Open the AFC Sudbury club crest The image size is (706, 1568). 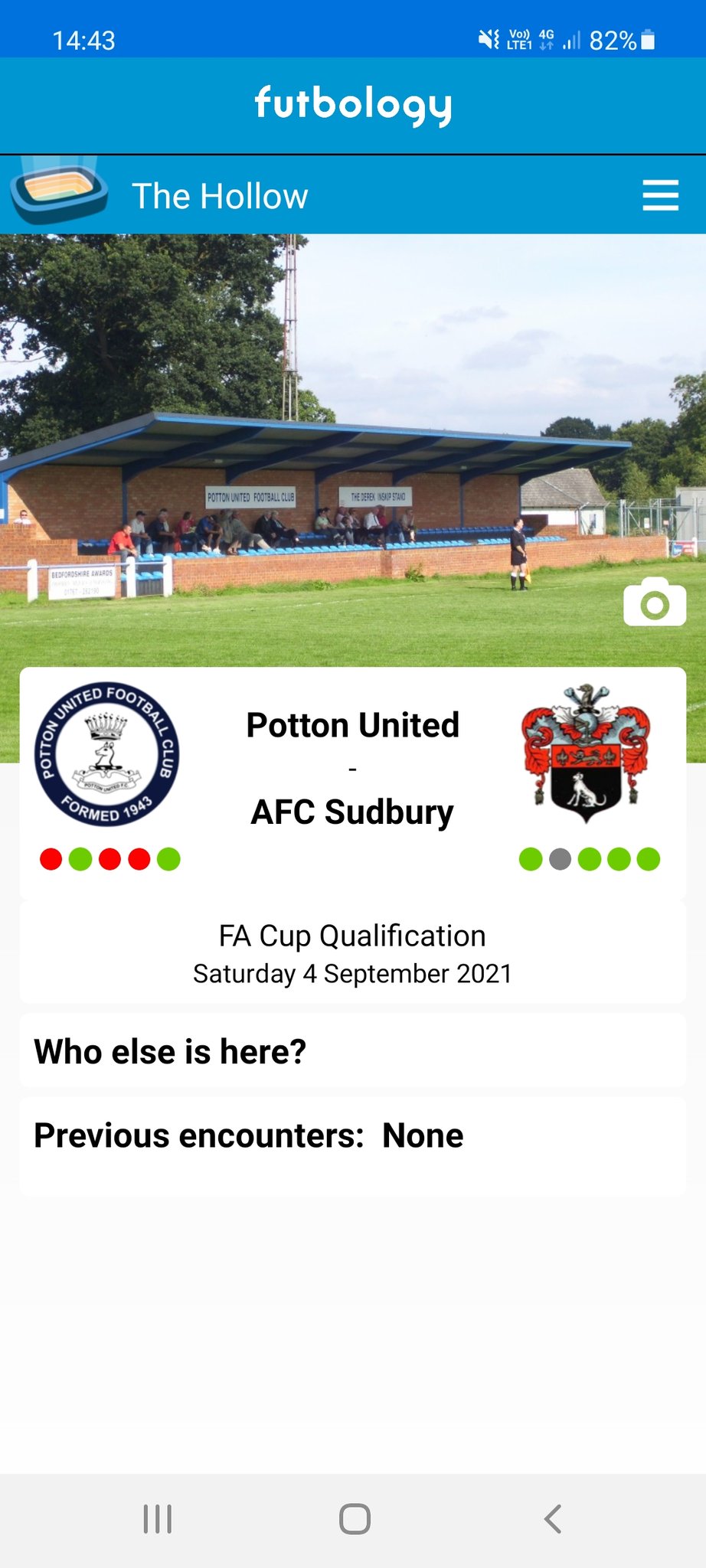(x=586, y=754)
